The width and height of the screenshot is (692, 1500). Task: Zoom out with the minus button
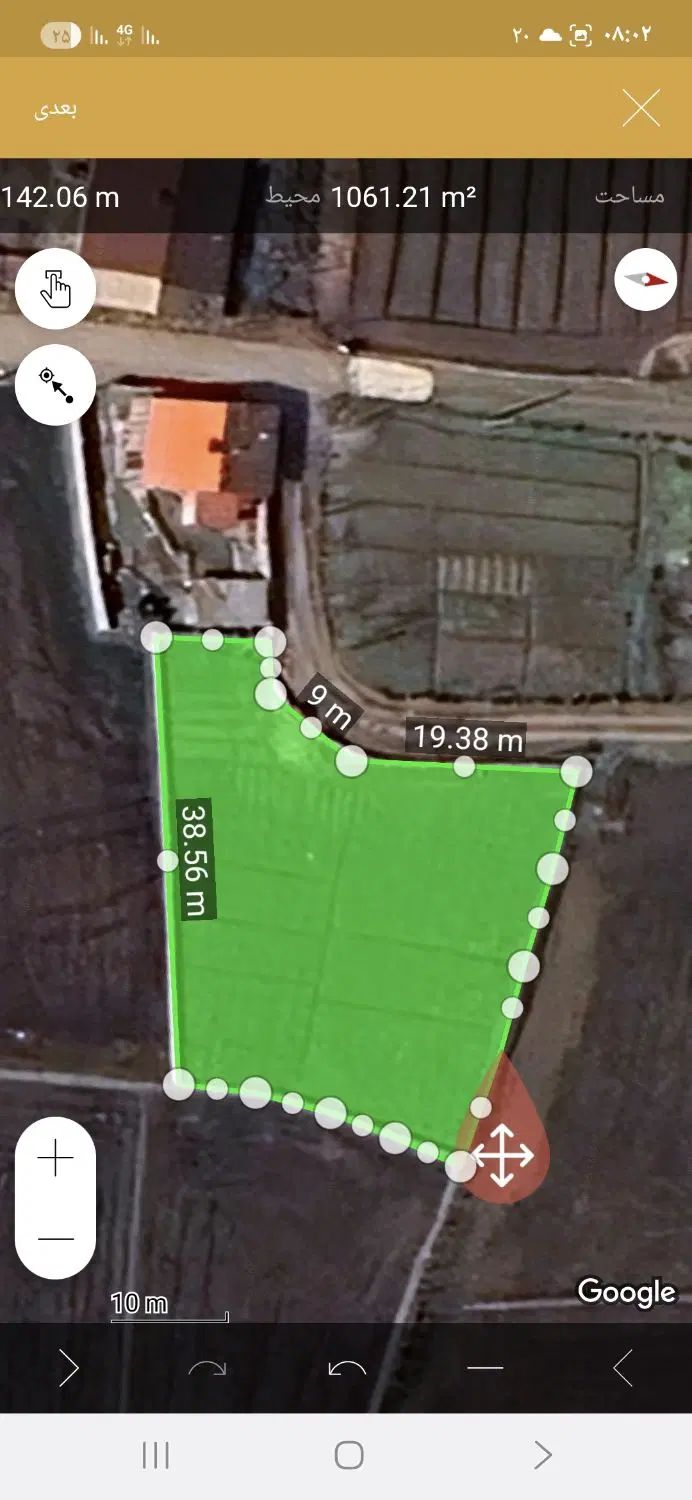[56, 1238]
